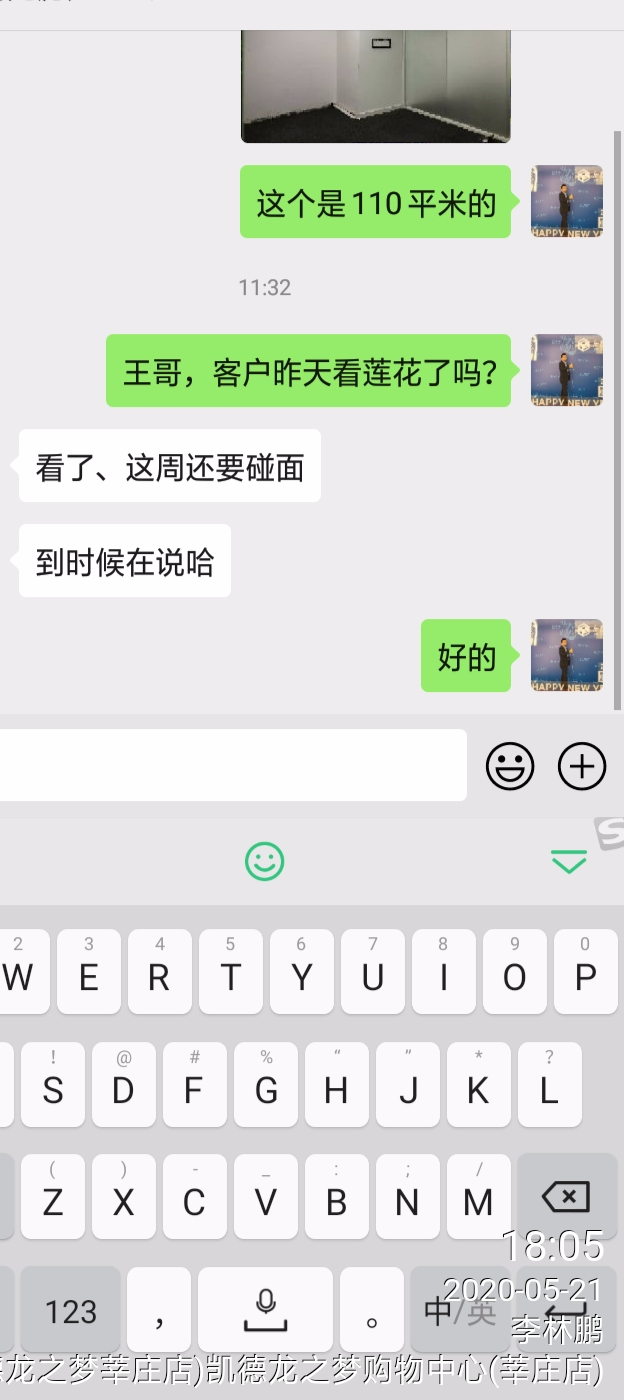
Task: Hit the backspace key
Action: (565, 1196)
